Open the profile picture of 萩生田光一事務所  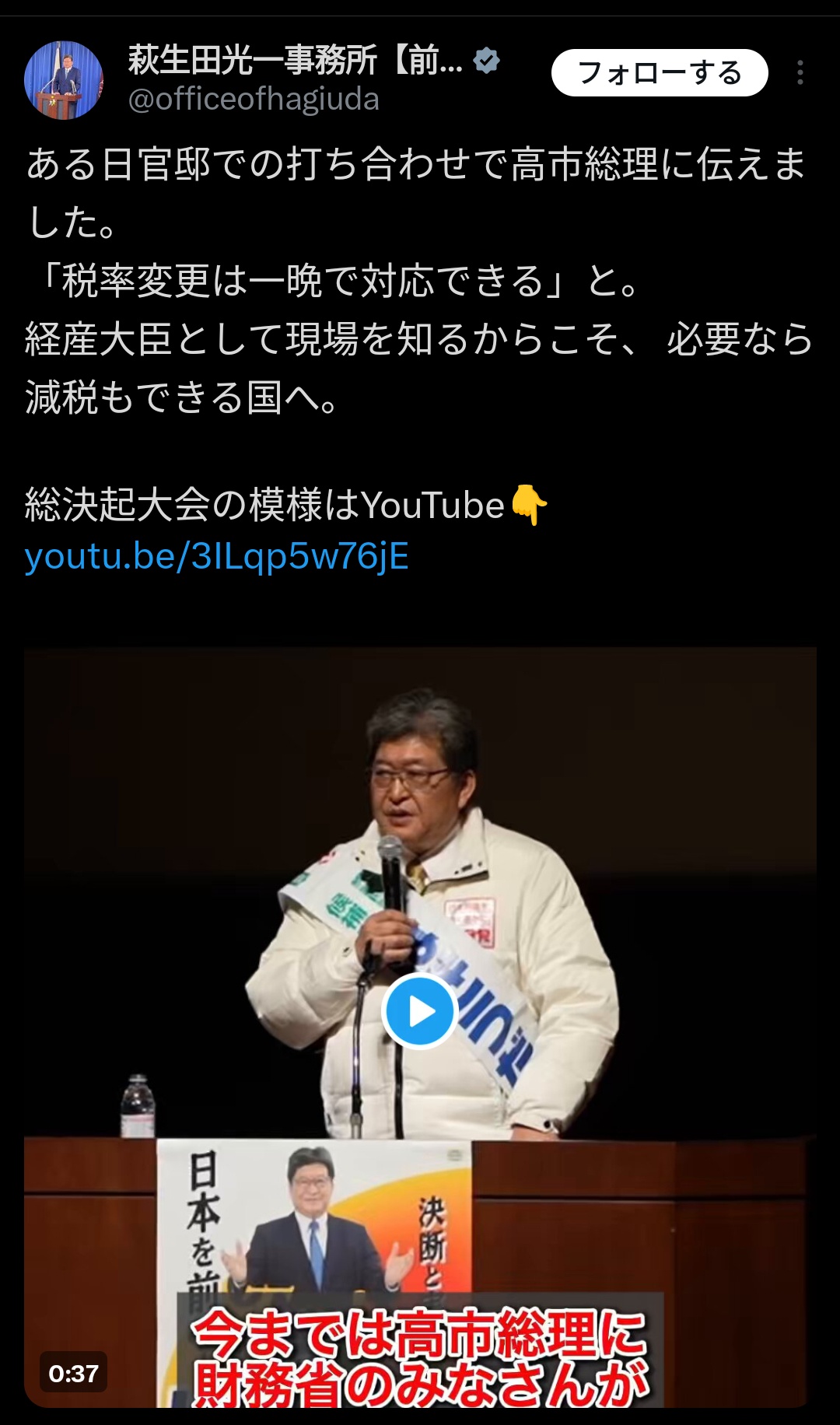coord(64,80)
